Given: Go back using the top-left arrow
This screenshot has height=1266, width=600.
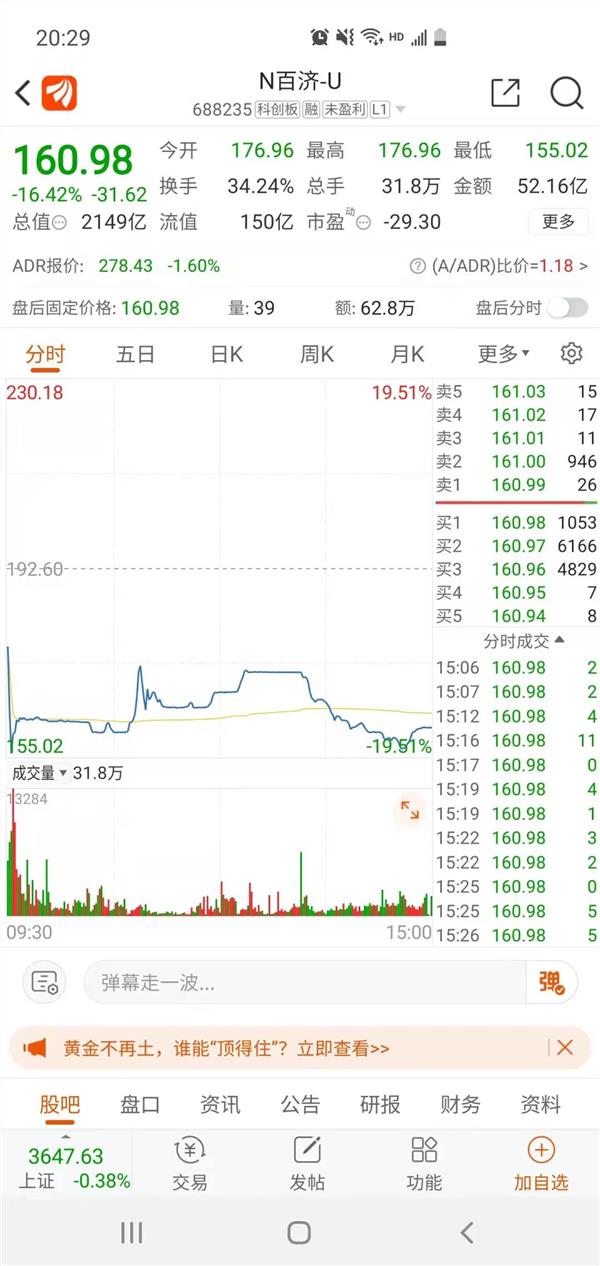Looking at the screenshot, I should 22,94.
